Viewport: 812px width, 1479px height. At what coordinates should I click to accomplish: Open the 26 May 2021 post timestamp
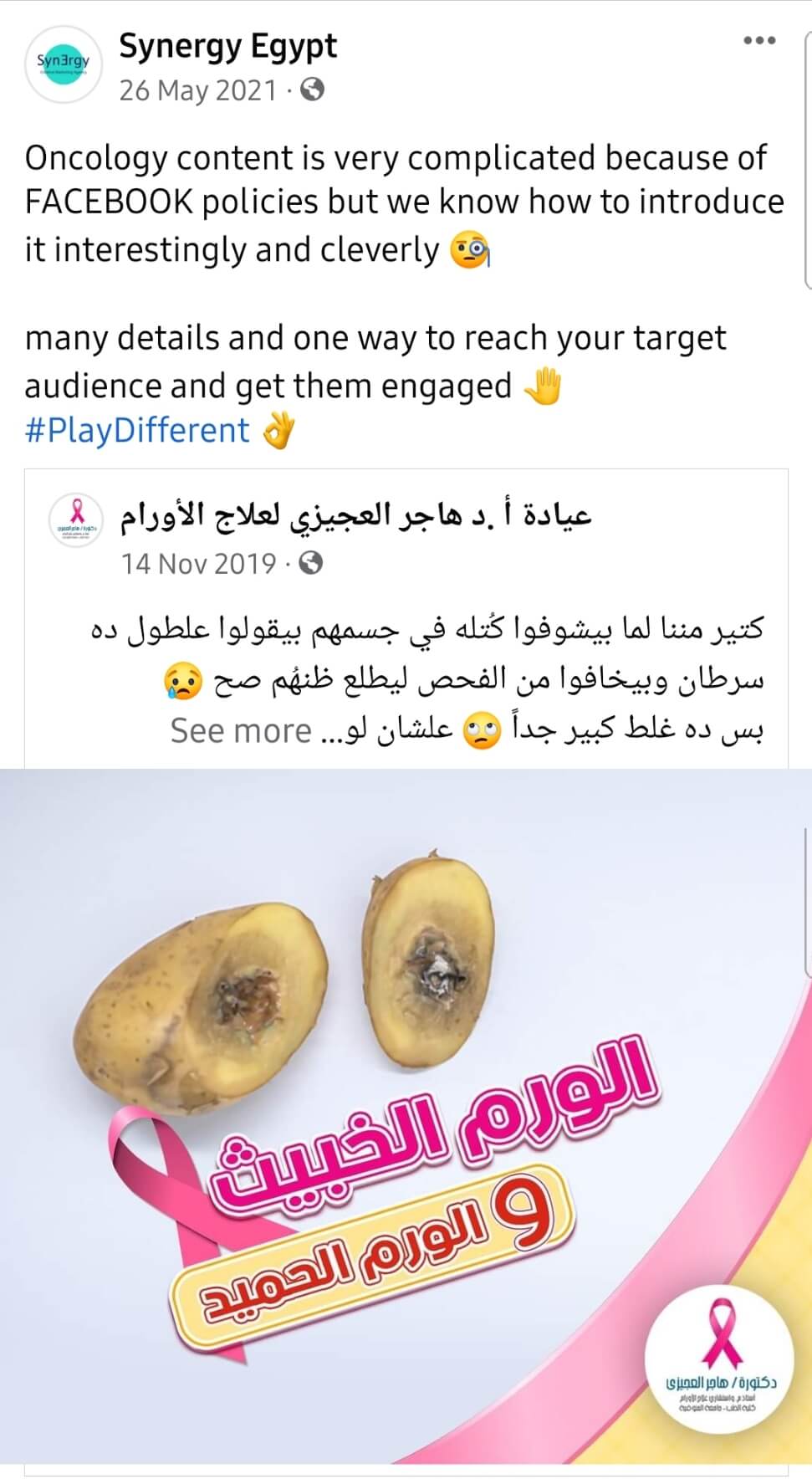point(197,90)
